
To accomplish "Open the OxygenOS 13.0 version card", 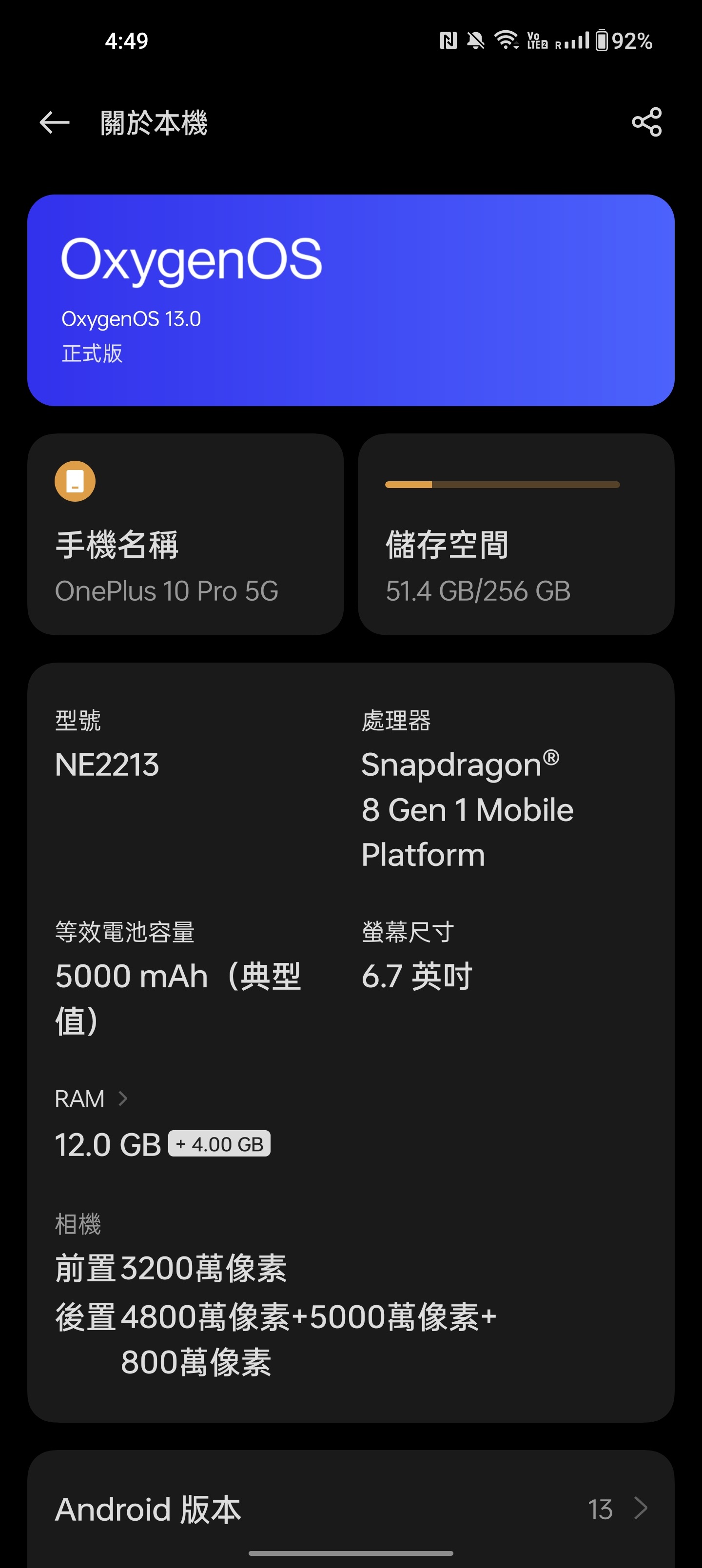I will (351, 300).
